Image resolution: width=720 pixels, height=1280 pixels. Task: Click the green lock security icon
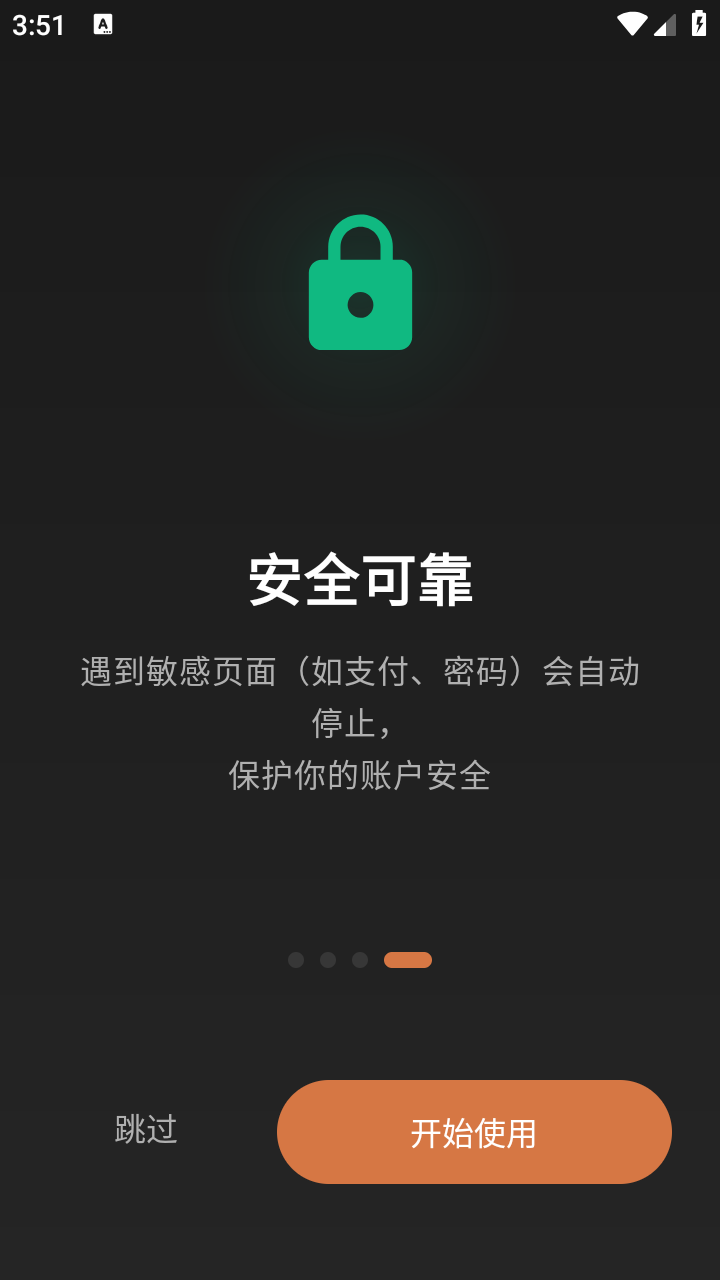pos(360,285)
